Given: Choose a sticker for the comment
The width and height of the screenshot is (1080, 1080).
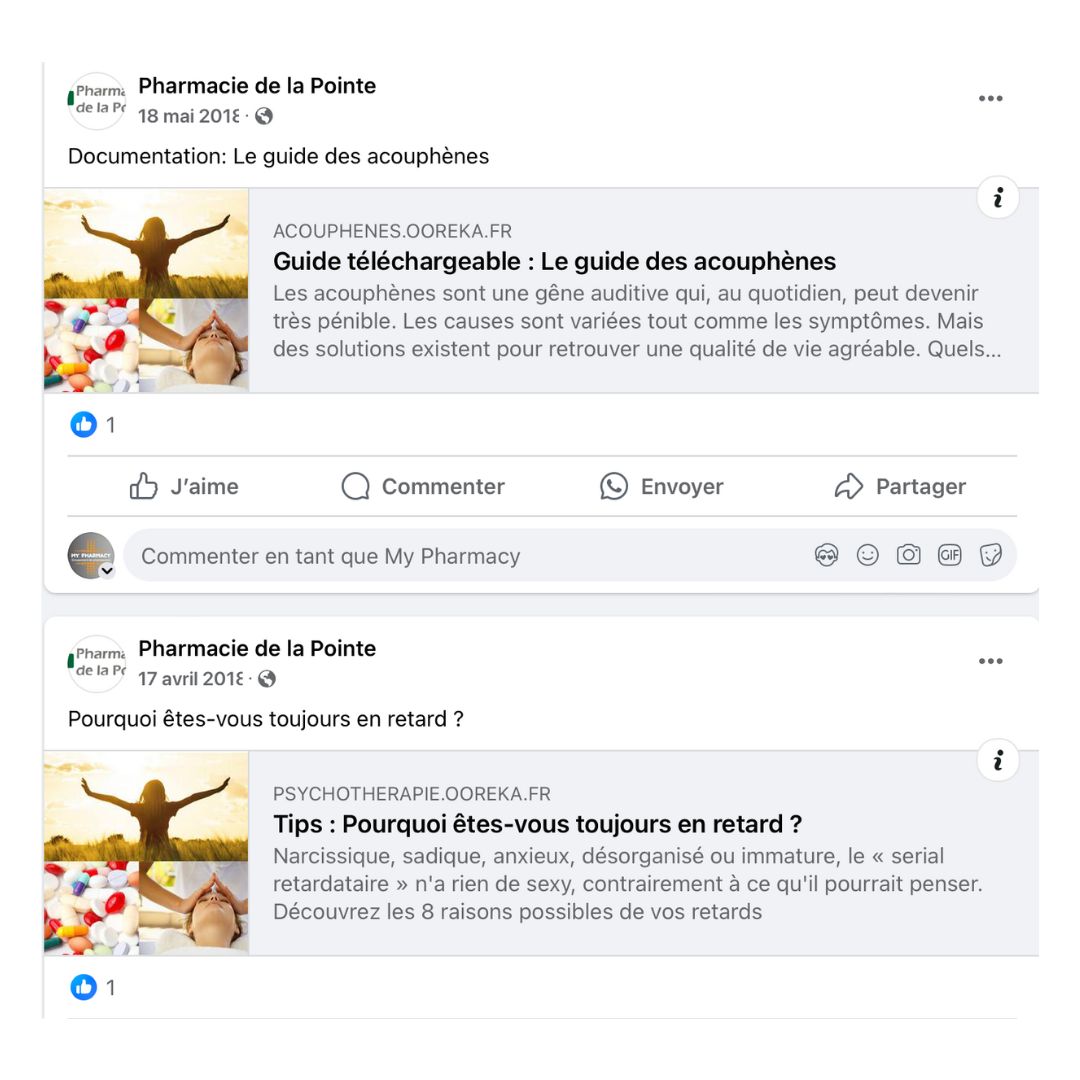Looking at the screenshot, I should click(x=990, y=555).
